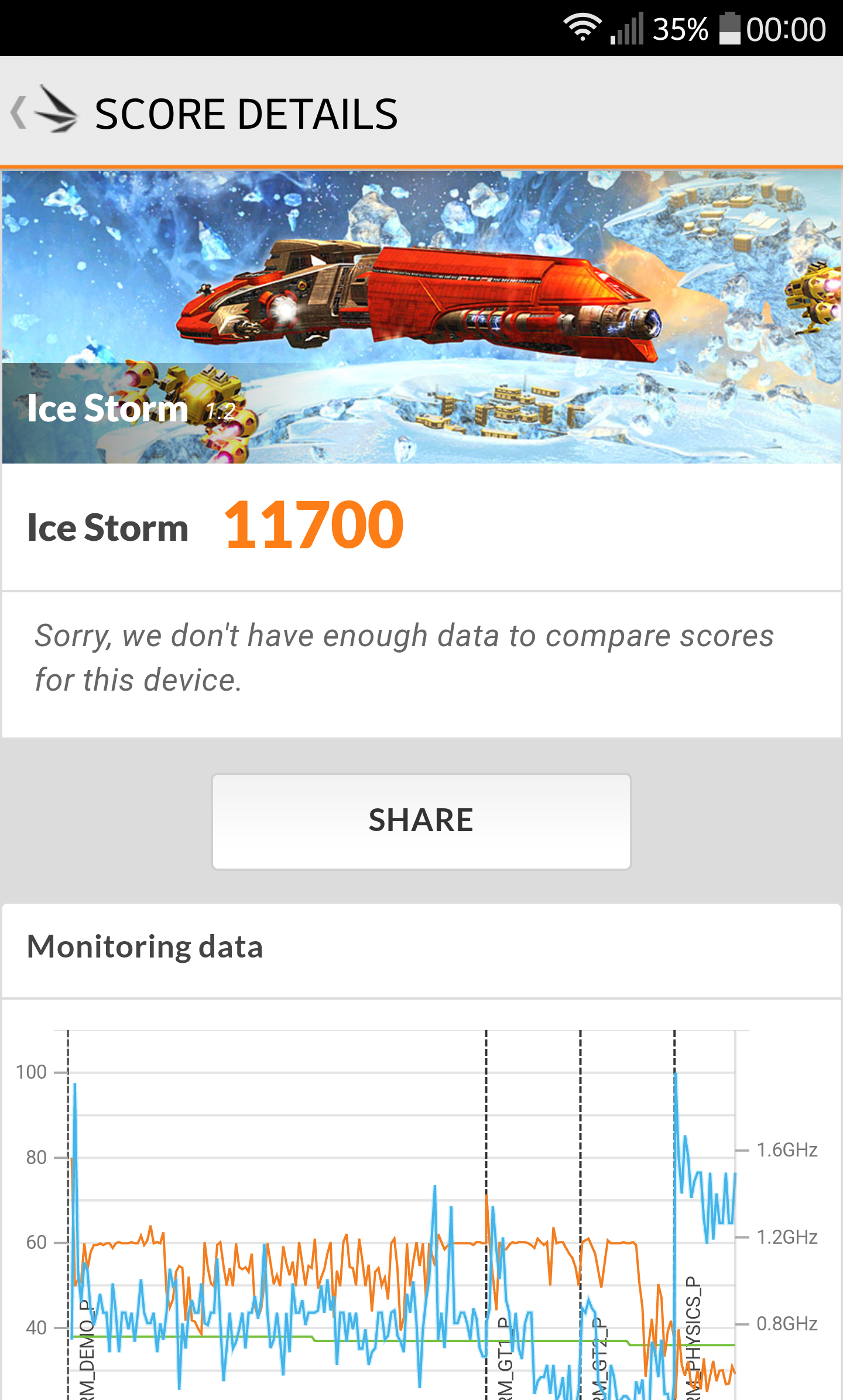Tap the SHARE button
The image size is (843, 1400).
(x=421, y=821)
